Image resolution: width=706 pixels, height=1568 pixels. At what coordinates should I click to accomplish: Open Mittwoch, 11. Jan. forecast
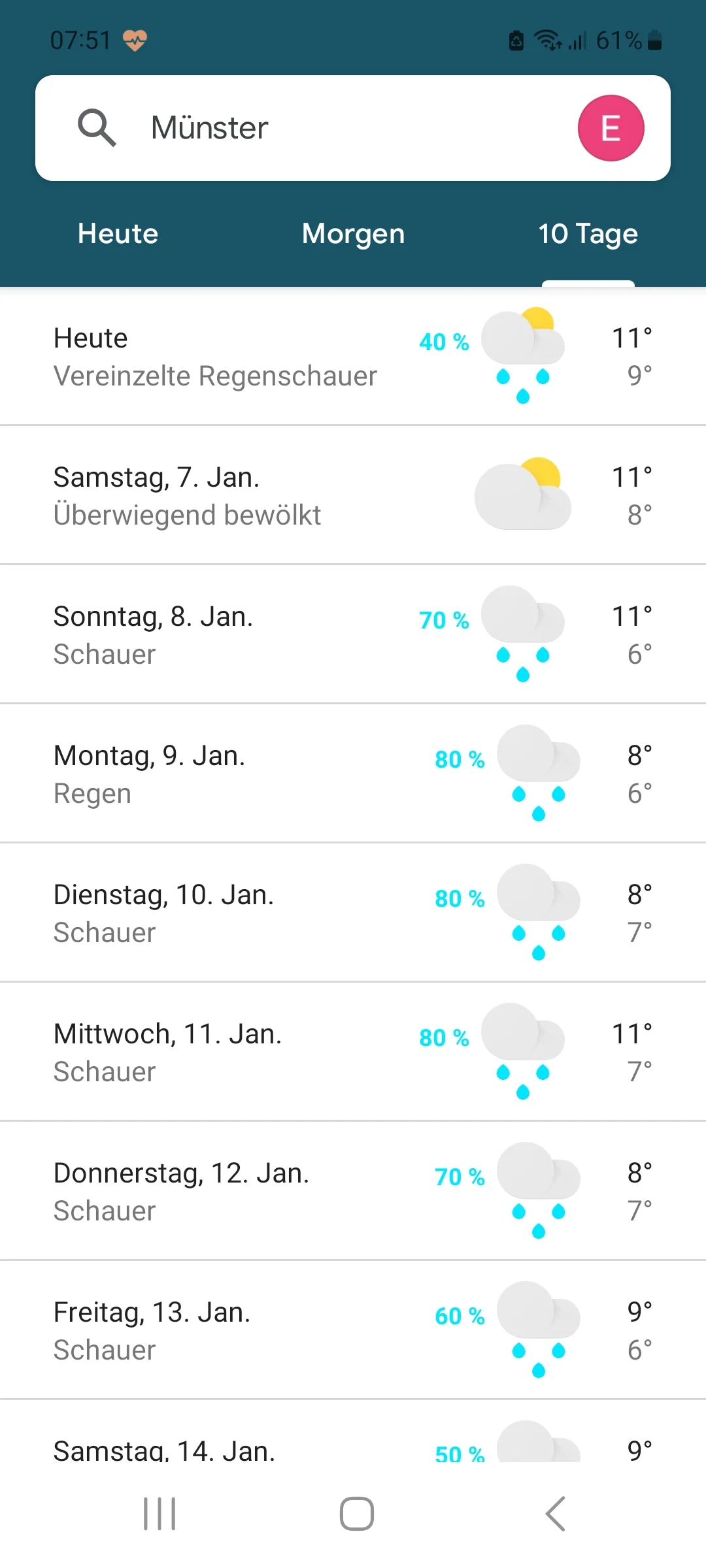tap(353, 1053)
